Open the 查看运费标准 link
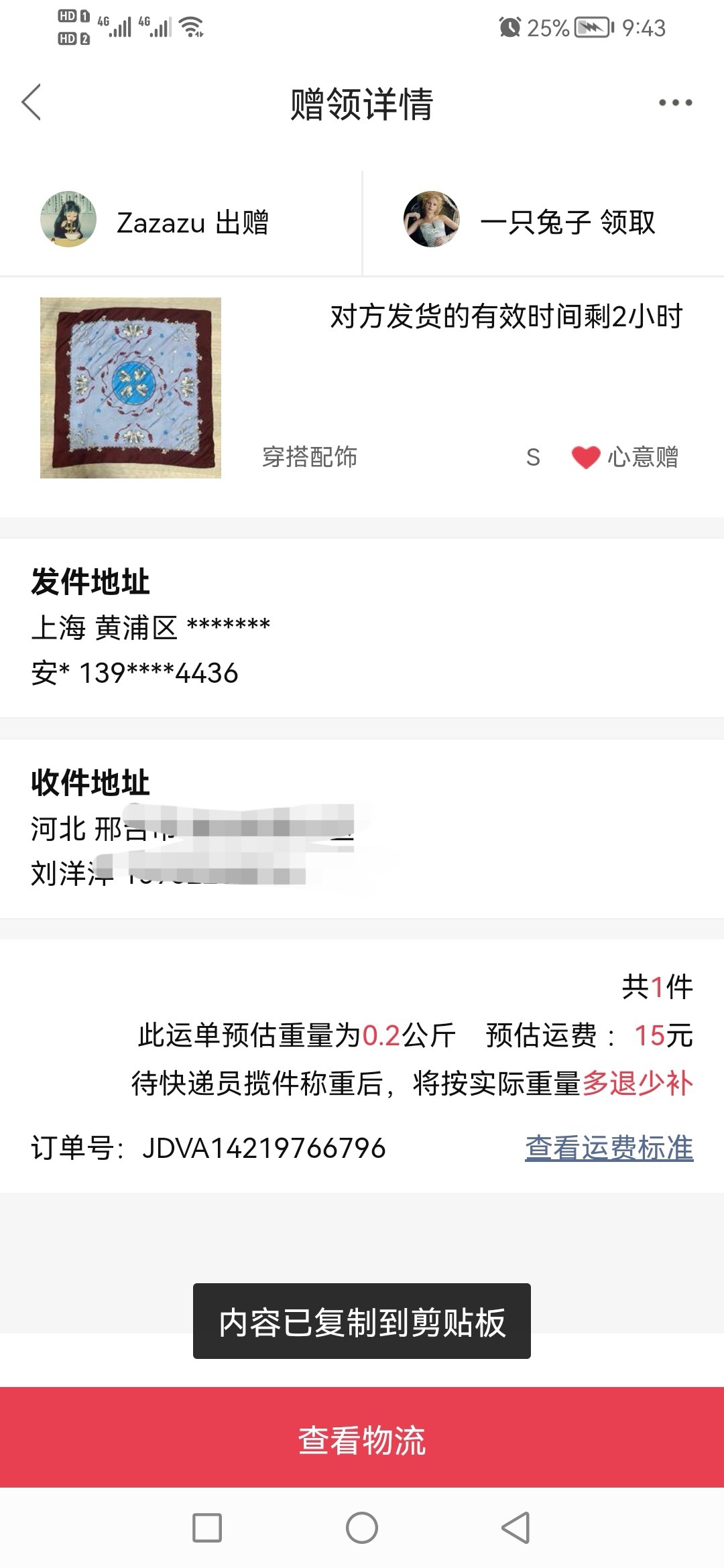724x1568 pixels. pos(609,1148)
